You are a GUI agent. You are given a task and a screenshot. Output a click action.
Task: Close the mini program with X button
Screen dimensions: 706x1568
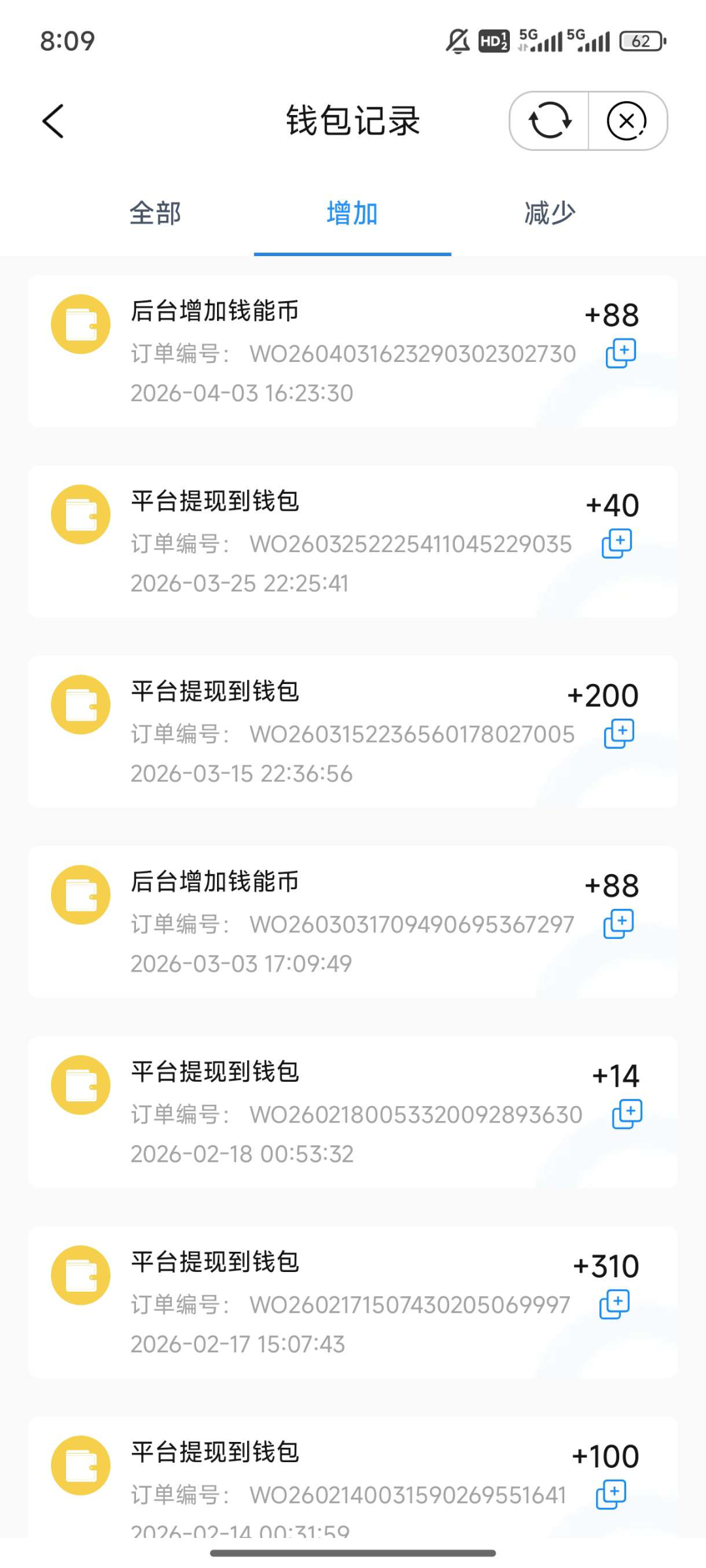[x=627, y=121]
